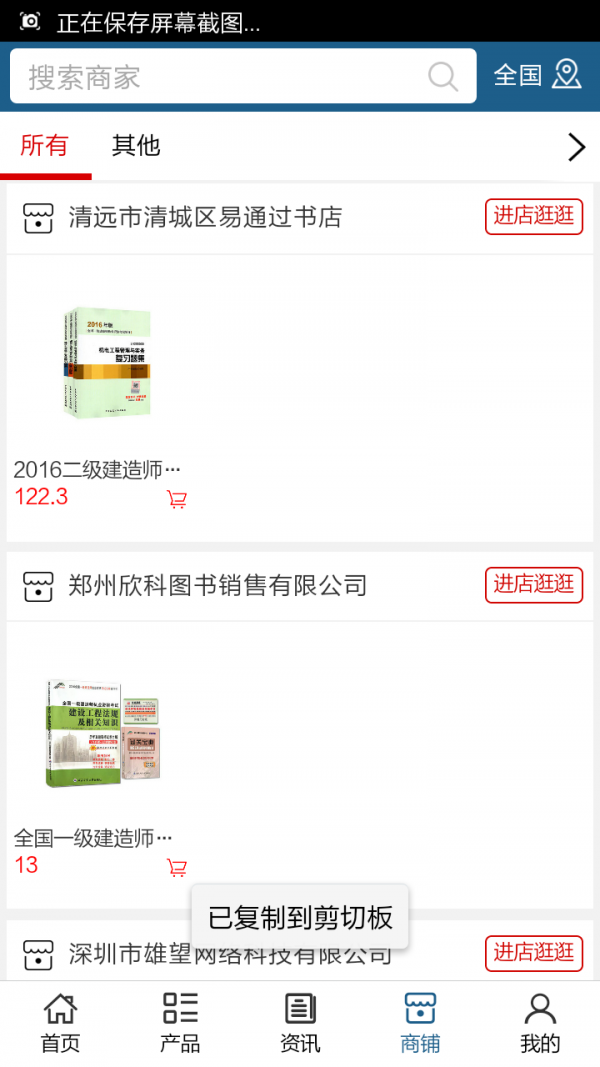Tap 进店逛逛 for 清远市清城区易通过书店
The width and height of the screenshot is (600, 1067).
[x=534, y=217]
